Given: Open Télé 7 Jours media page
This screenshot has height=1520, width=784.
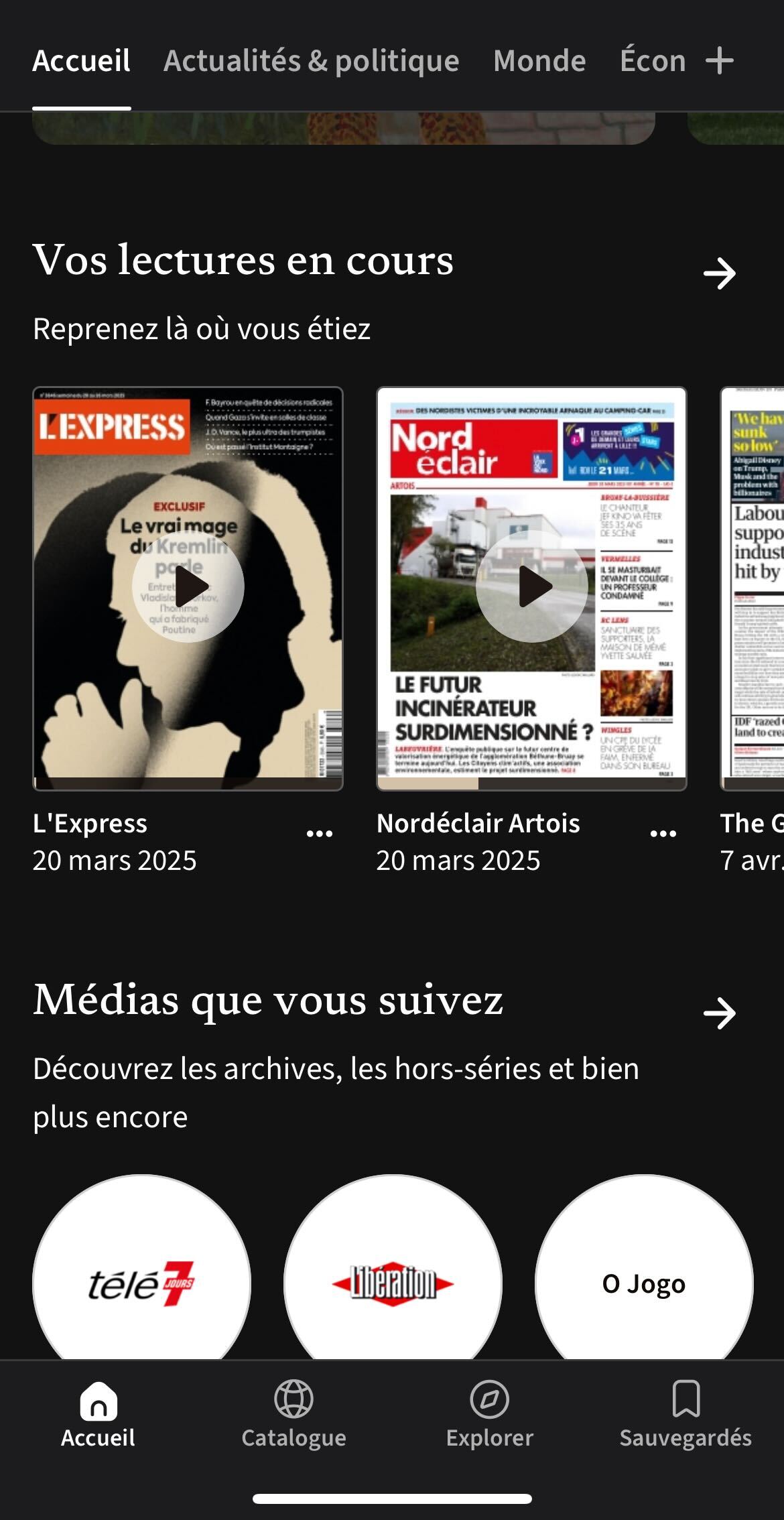Looking at the screenshot, I should click(x=141, y=1281).
